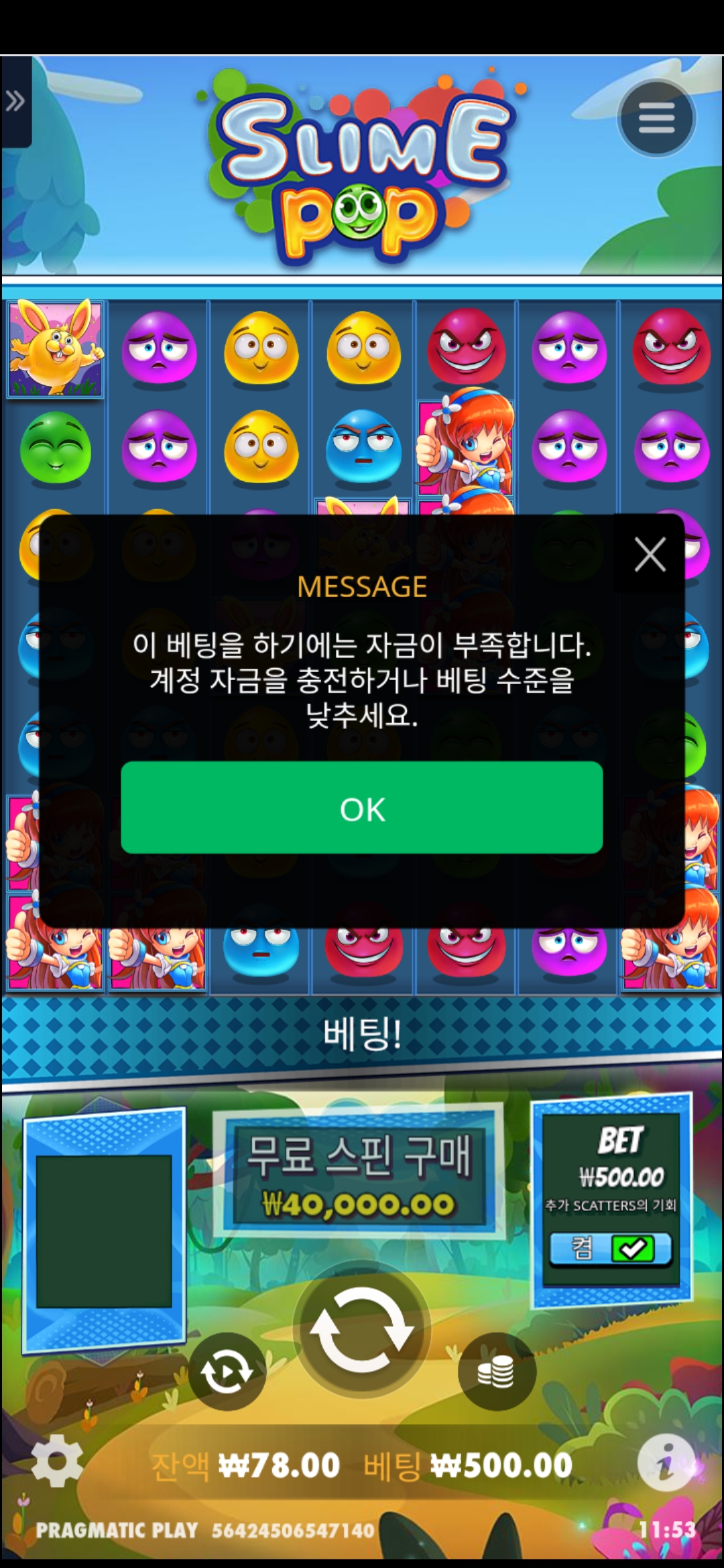The width and height of the screenshot is (724, 1568).
Task: Expand the side panel arrow
Action: [x=15, y=102]
